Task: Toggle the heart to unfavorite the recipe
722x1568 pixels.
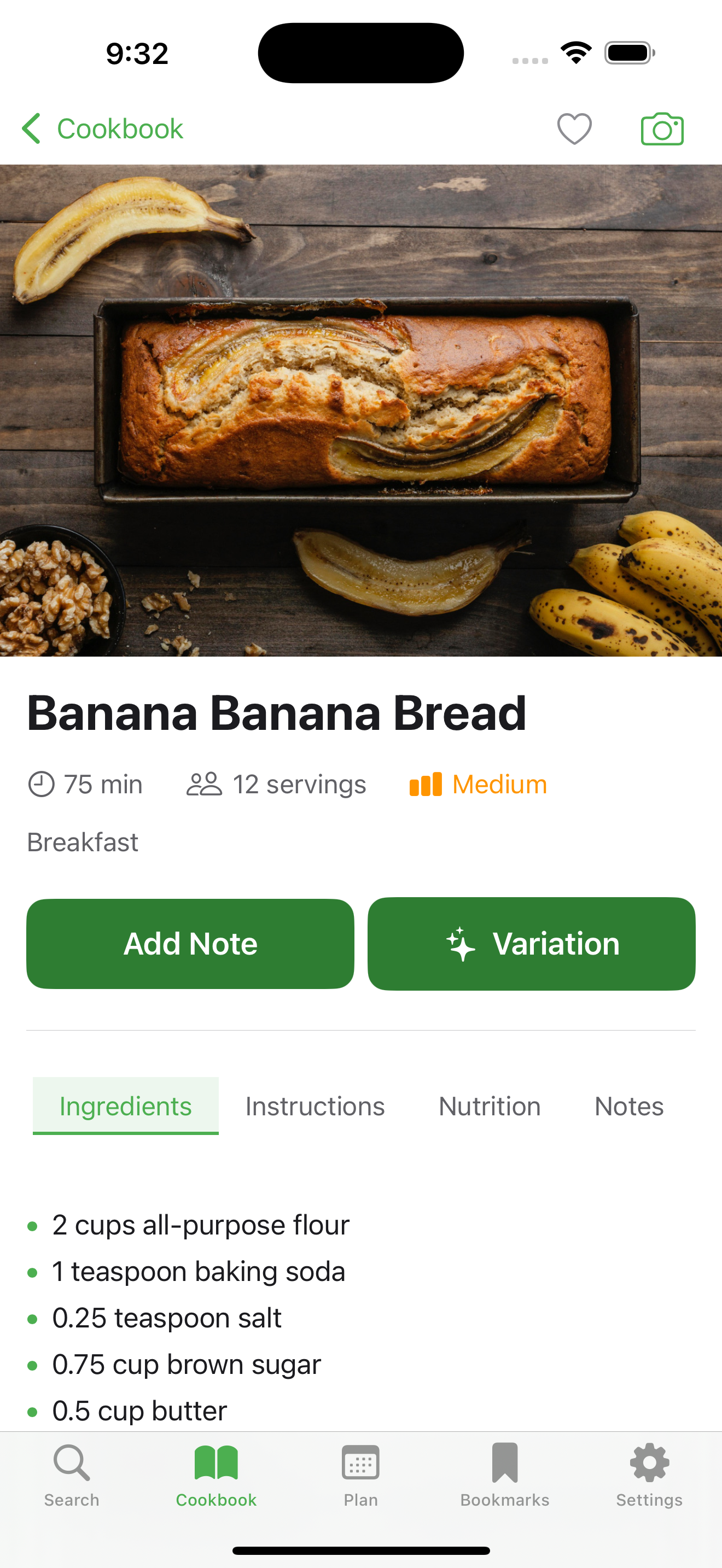Action: (575, 128)
